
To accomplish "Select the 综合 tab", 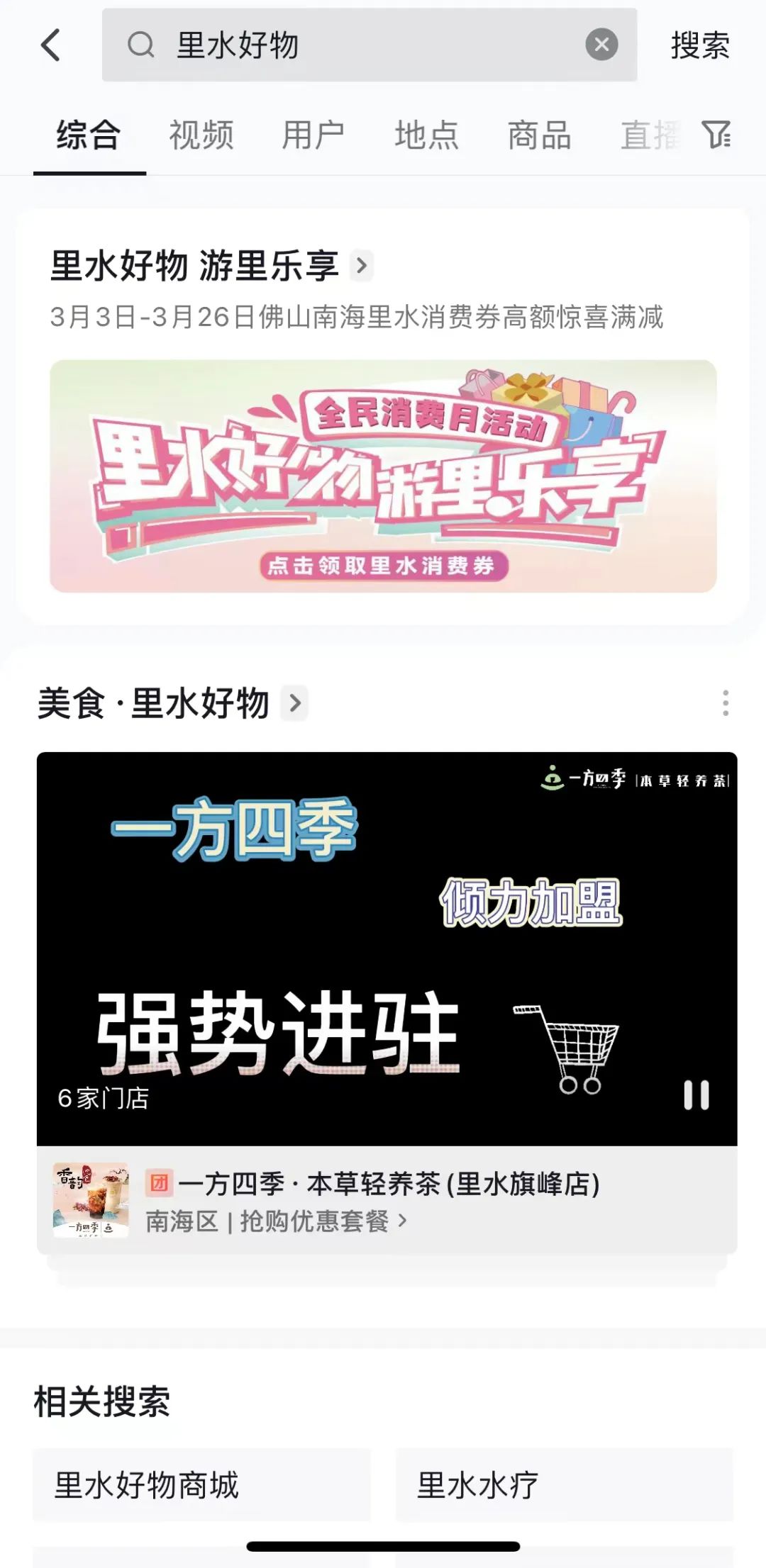I will 89,135.
